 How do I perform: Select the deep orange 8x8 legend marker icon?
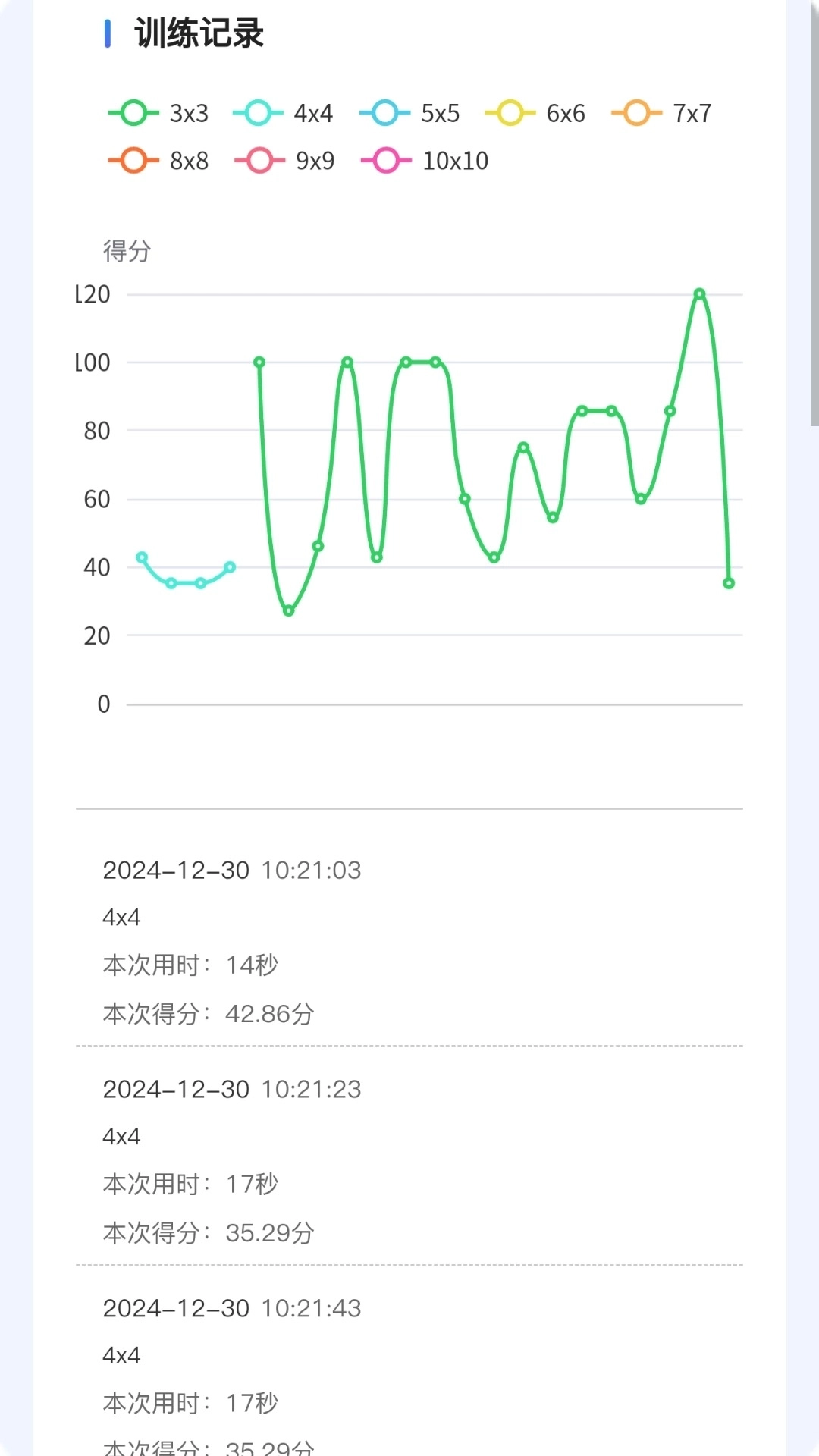[x=135, y=160]
